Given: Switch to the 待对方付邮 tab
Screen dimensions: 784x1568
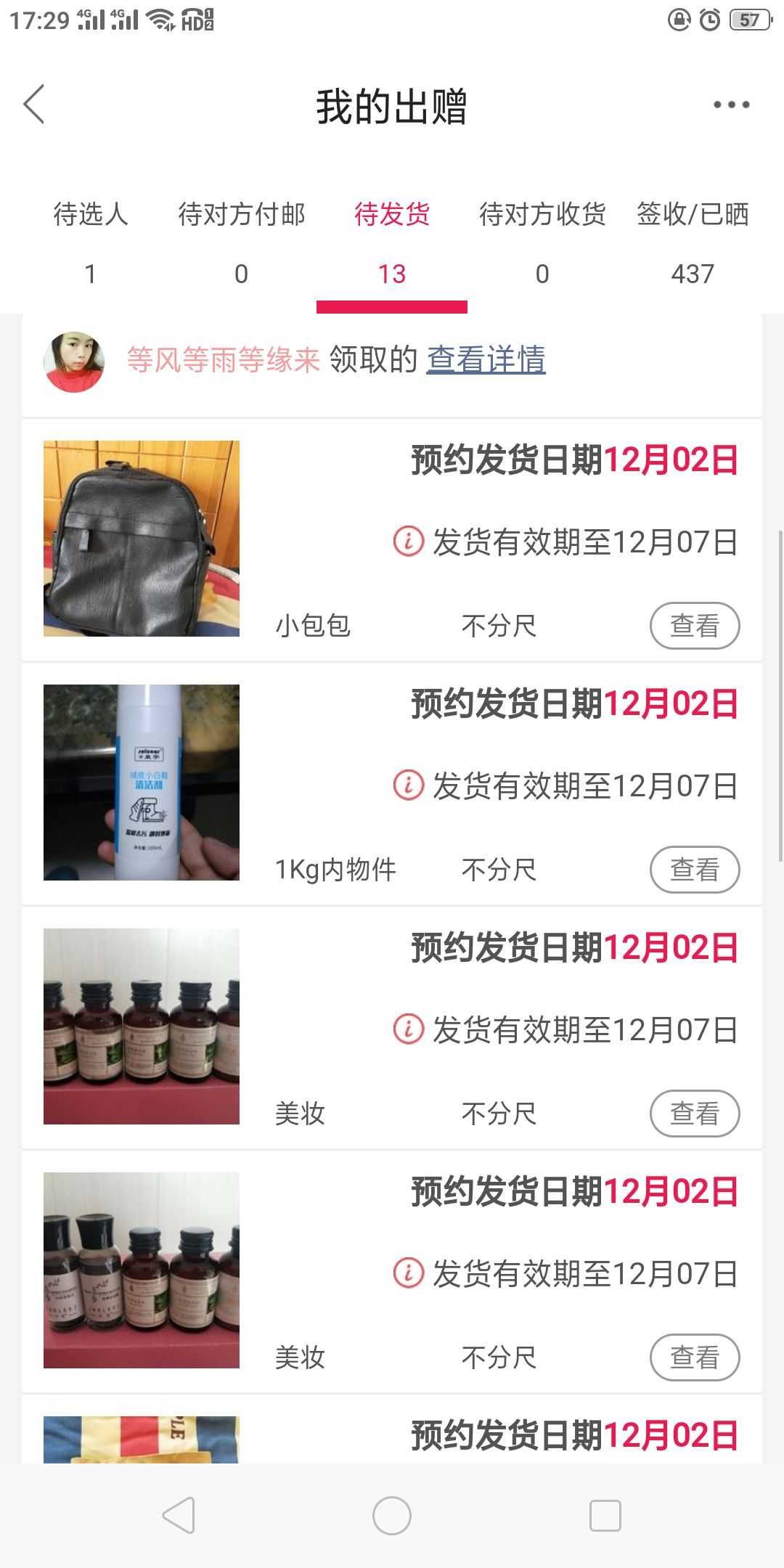Looking at the screenshot, I should point(242,242).
